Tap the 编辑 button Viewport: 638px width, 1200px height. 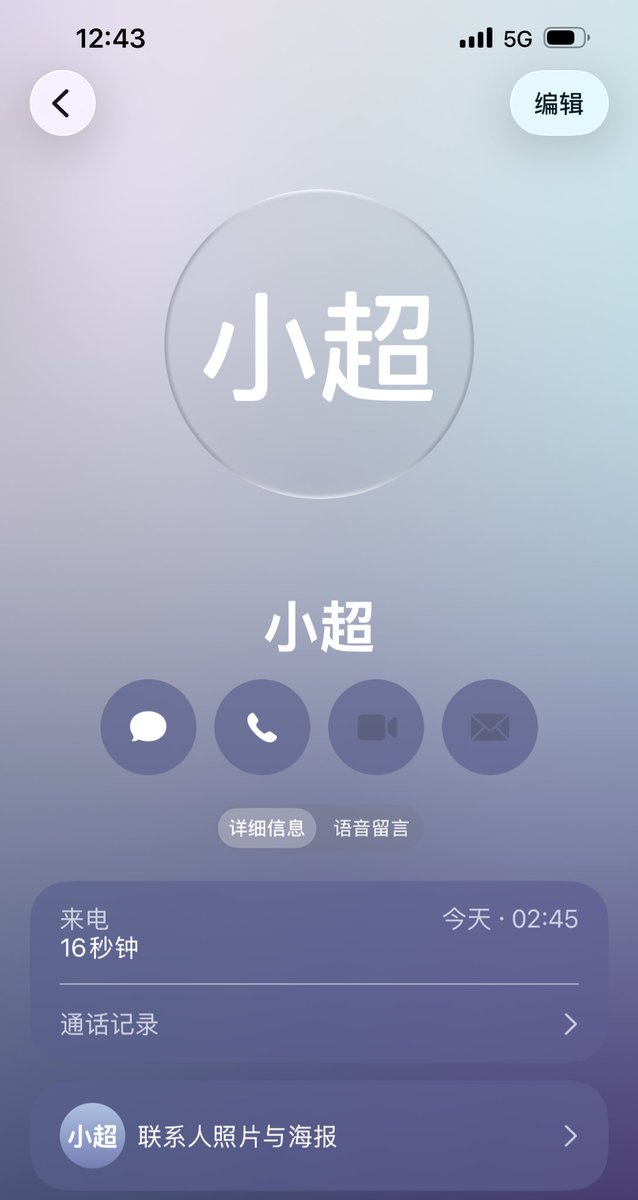point(558,103)
